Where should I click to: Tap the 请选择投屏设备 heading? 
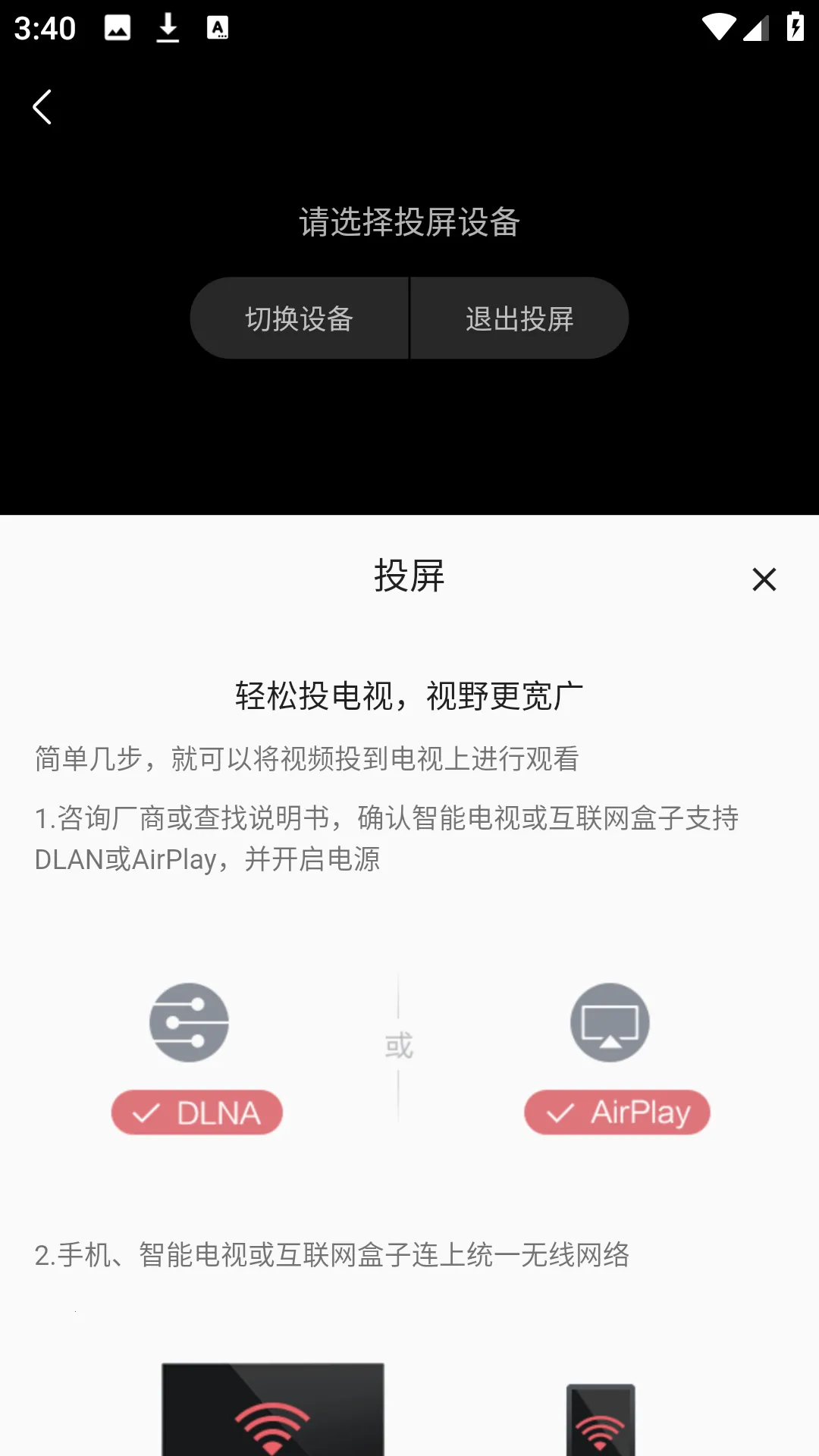(409, 222)
